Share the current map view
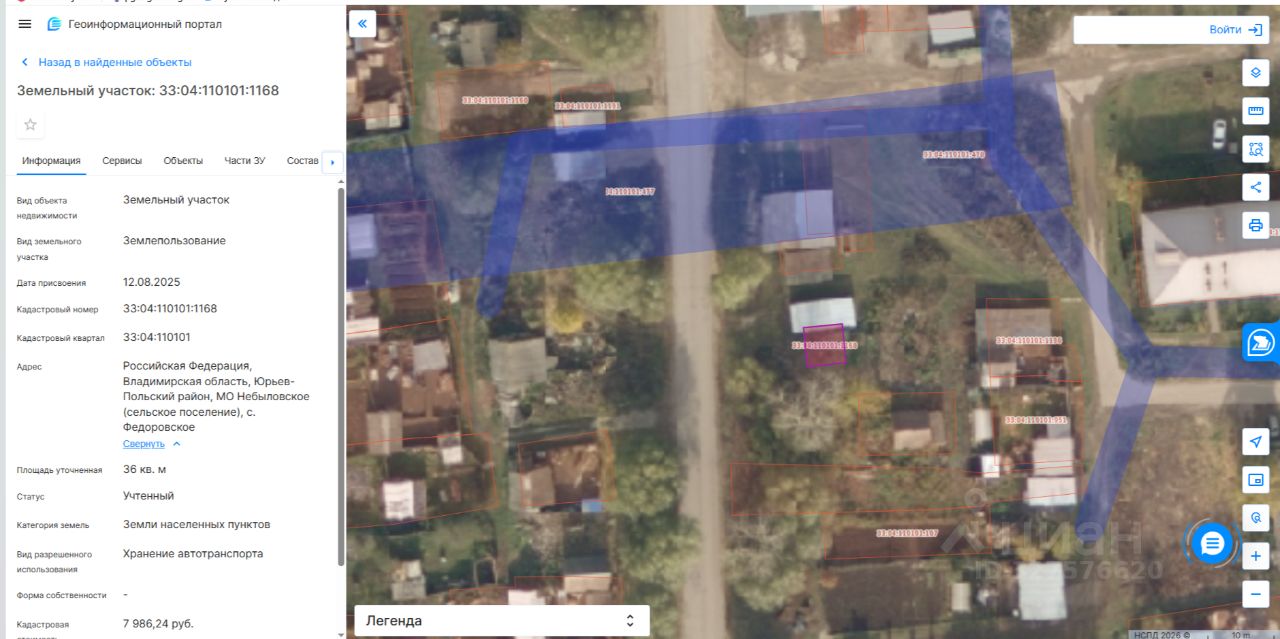The image size is (1280, 639). tap(1256, 187)
